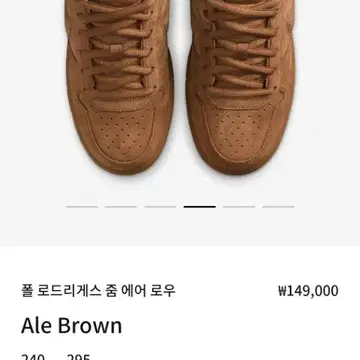
Task: Select the last carousel page indicator
Action: click(x=278, y=207)
